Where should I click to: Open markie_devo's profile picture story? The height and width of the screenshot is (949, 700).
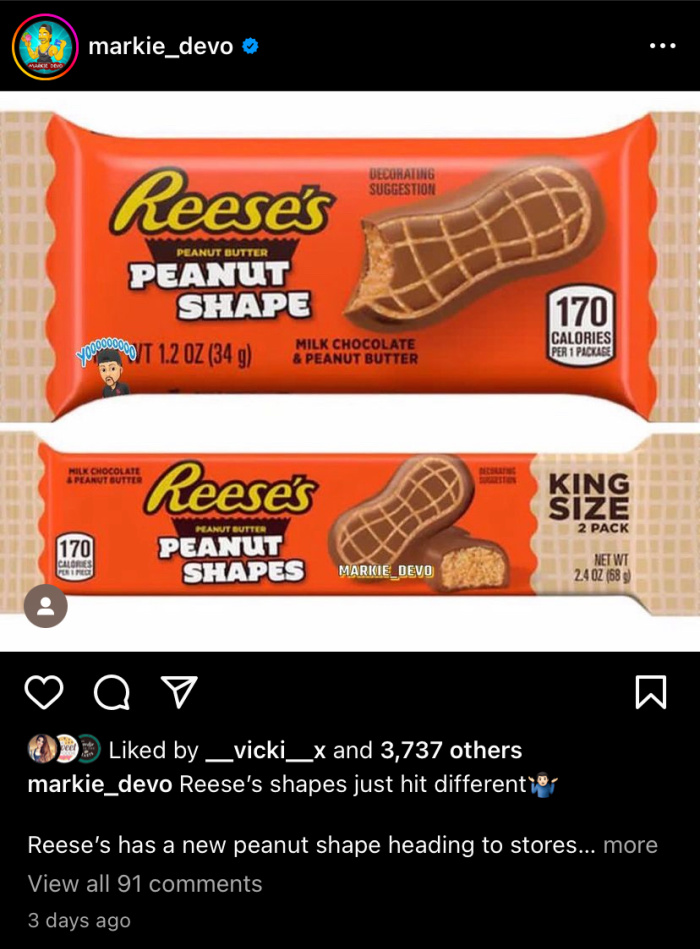point(45,47)
